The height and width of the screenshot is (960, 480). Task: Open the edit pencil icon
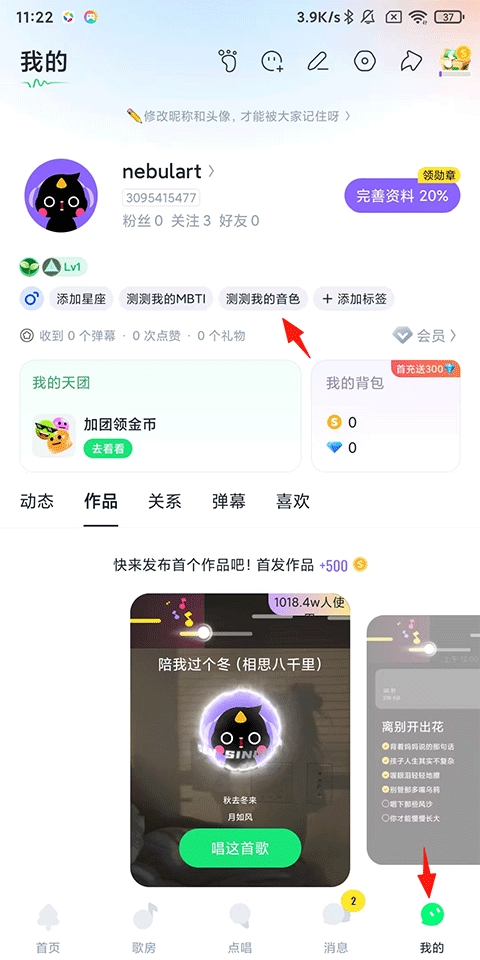coord(318,61)
